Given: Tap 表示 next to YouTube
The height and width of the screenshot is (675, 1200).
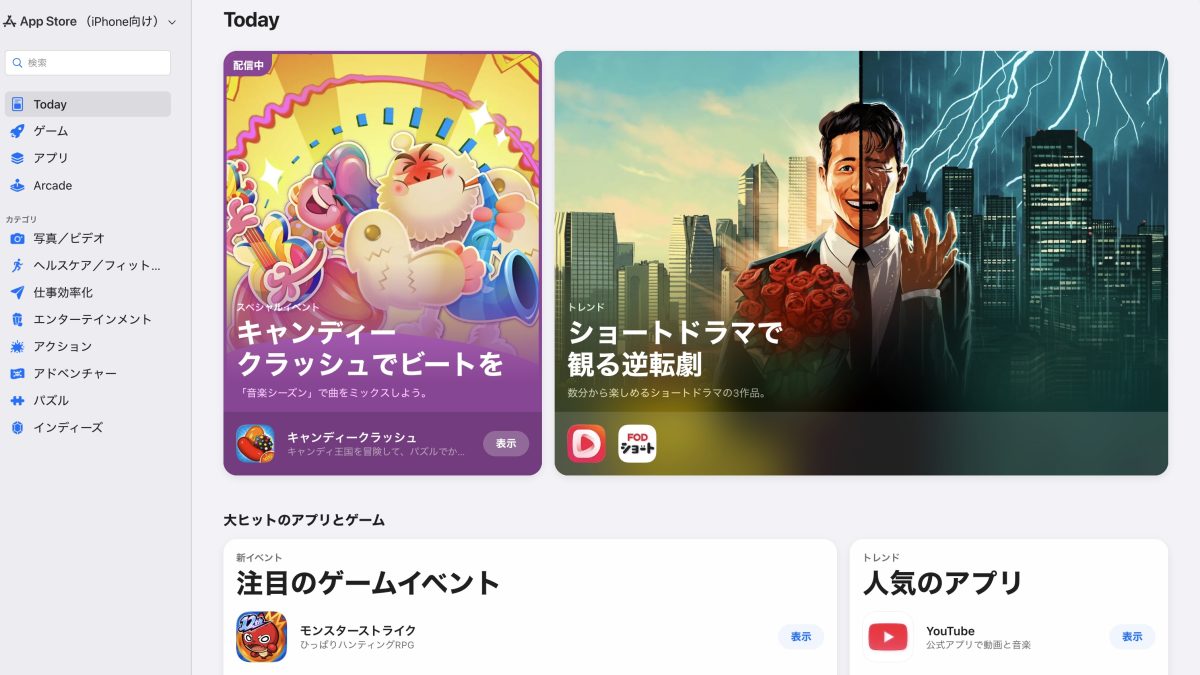Looking at the screenshot, I should pyautogui.click(x=1132, y=637).
